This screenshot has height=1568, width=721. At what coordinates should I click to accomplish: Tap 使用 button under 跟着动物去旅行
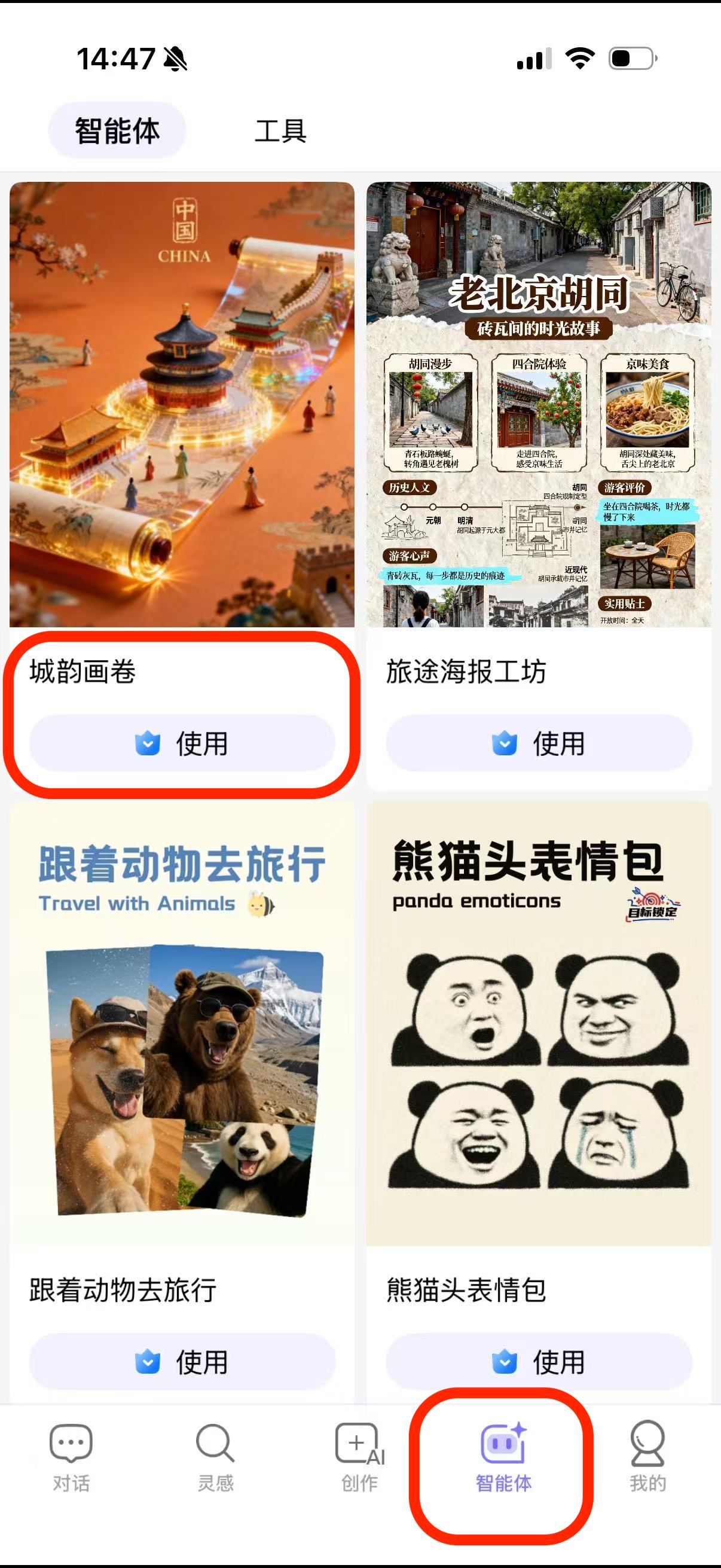[x=182, y=1362]
